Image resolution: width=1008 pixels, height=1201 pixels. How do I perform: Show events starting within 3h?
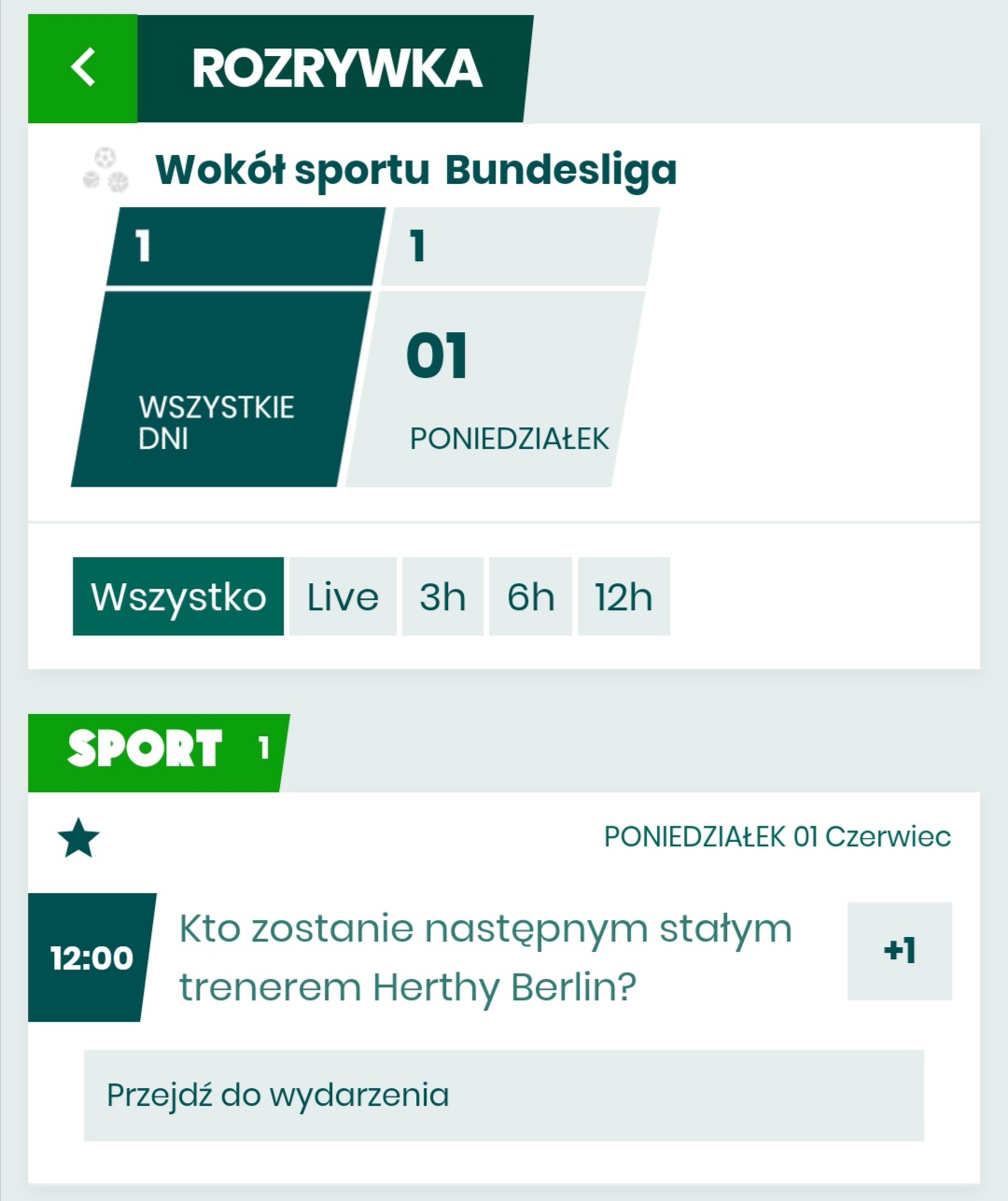coord(442,596)
